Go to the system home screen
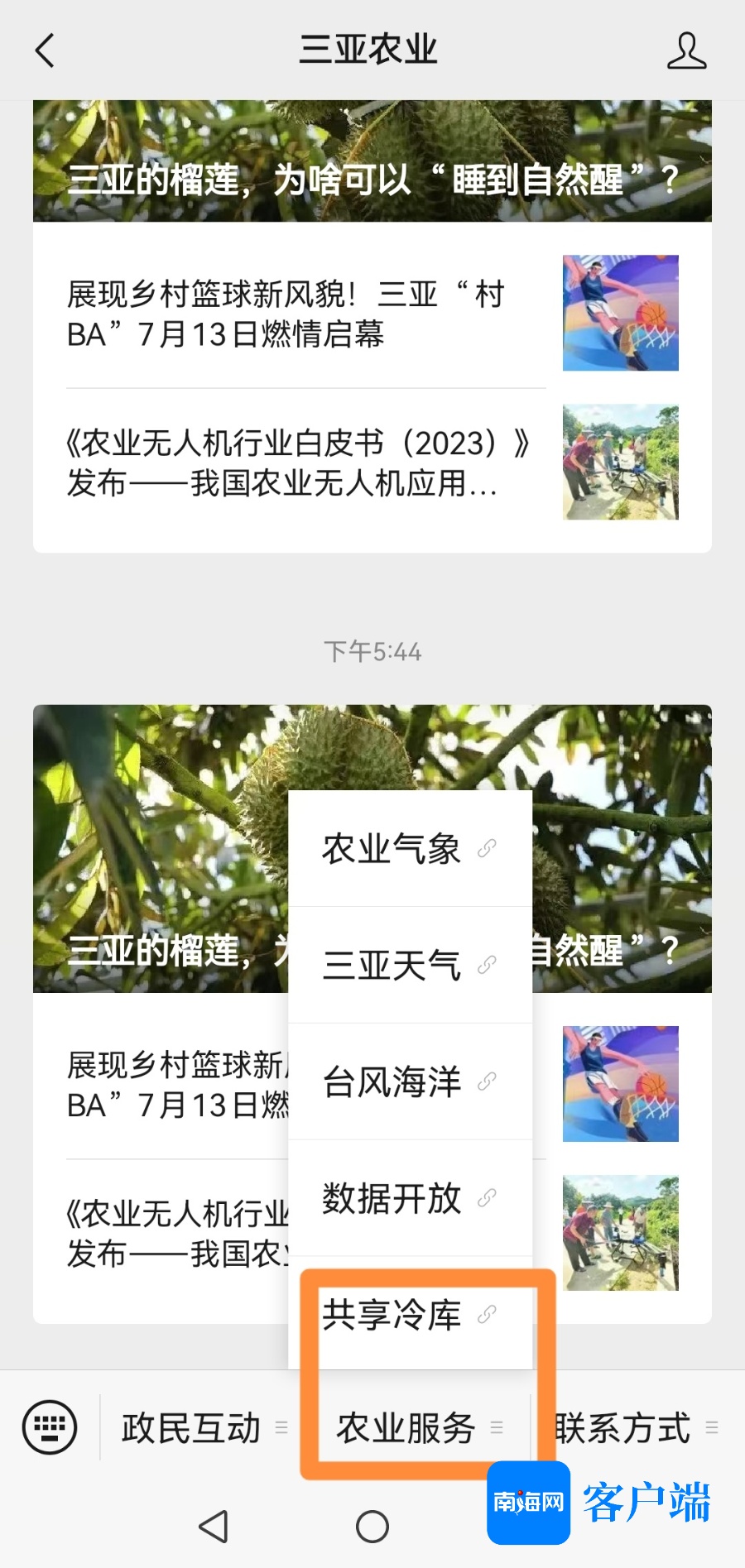Screen dimensions: 745x1568 pyautogui.click(x=372, y=1527)
